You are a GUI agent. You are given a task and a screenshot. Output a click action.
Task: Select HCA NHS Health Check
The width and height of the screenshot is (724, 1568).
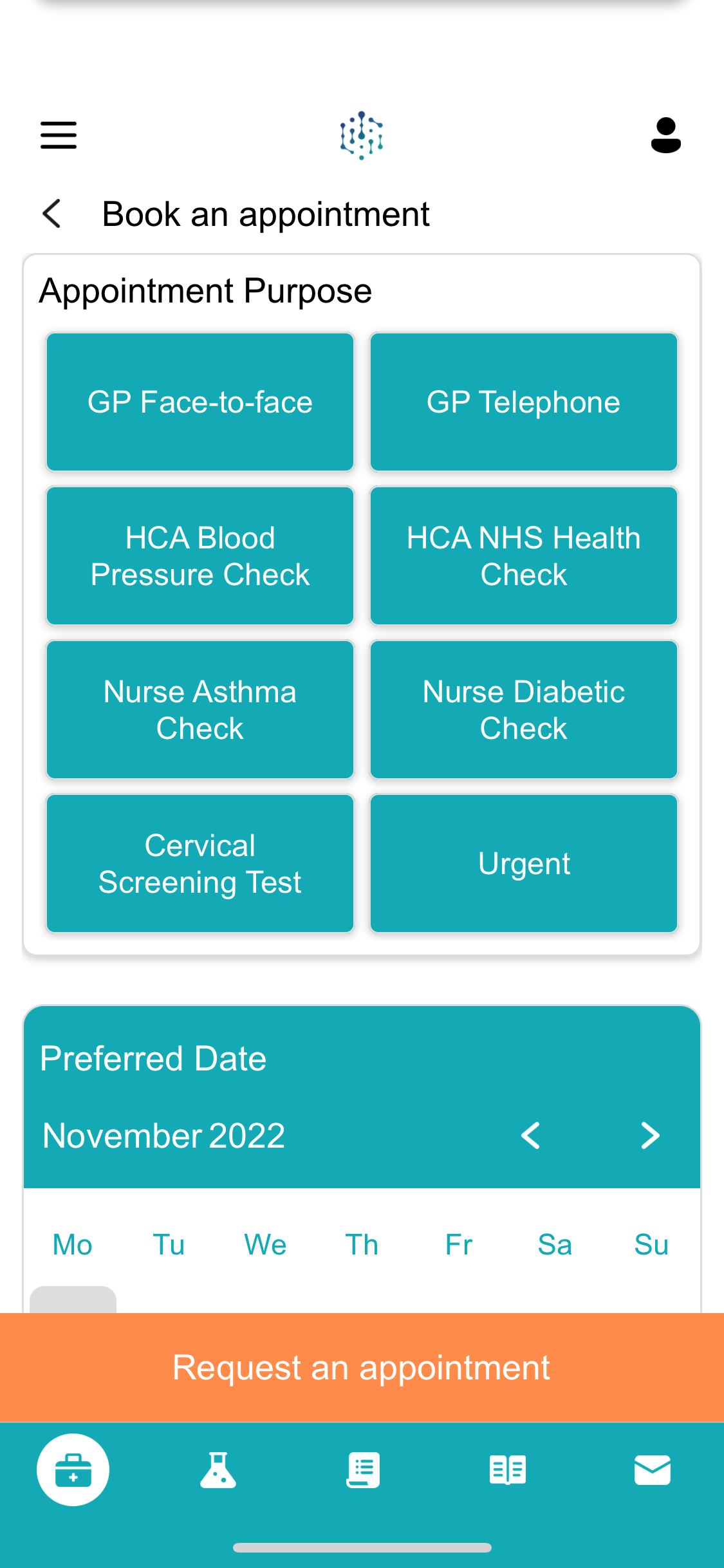pyautogui.click(x=524, y=555)
